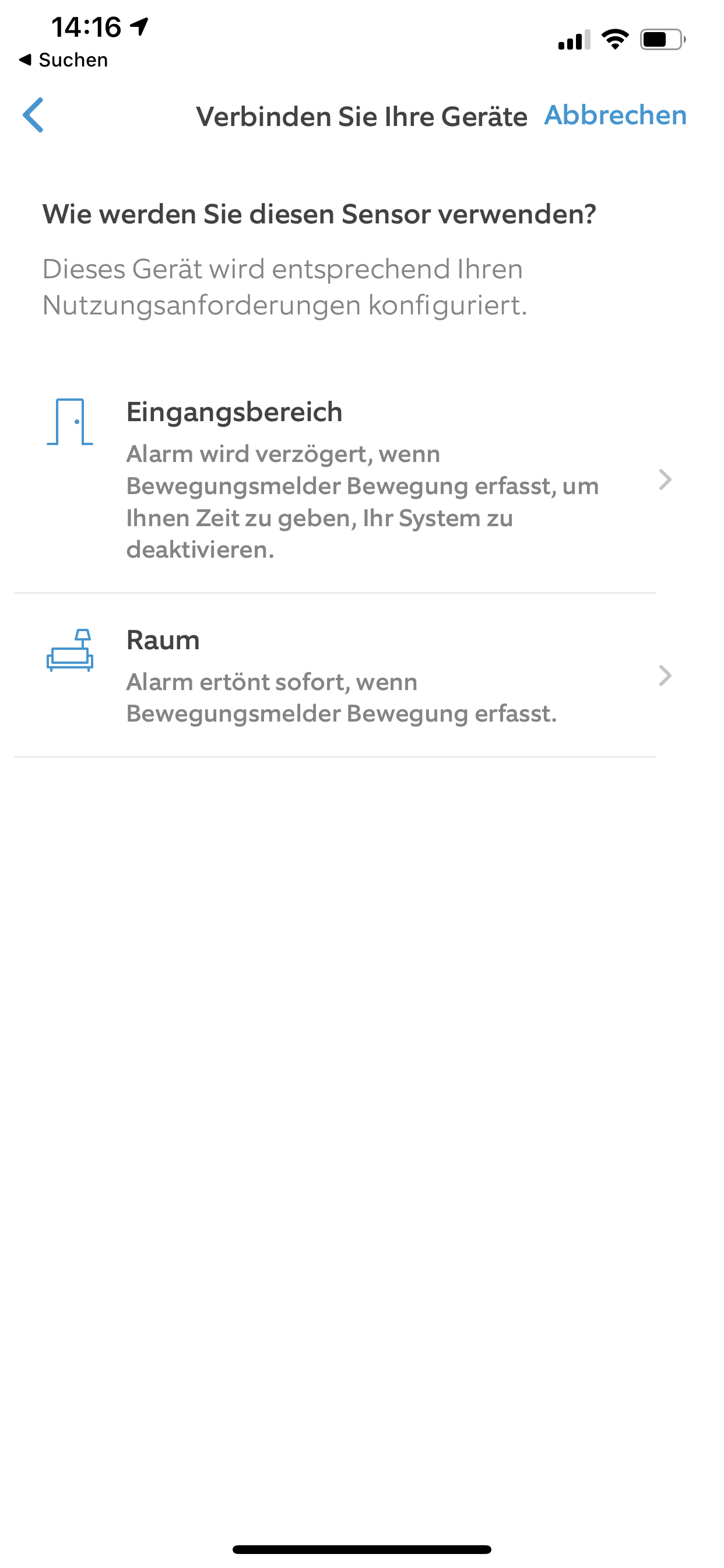Return to Suchen app
Image resolution: width=724 pixels, height=1568 pixels.
coord(64,60)
